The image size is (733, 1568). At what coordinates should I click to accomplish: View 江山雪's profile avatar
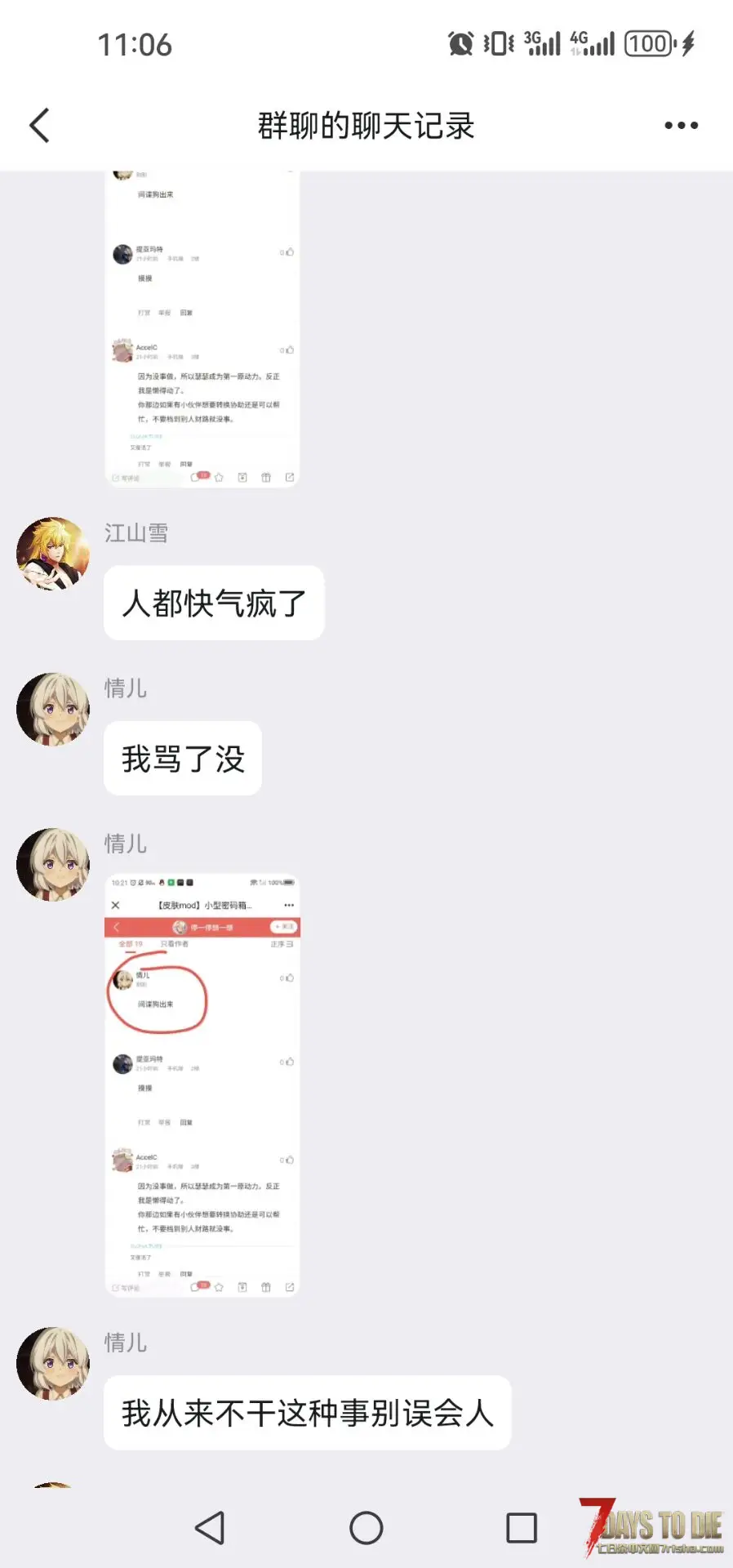(53, 554)
